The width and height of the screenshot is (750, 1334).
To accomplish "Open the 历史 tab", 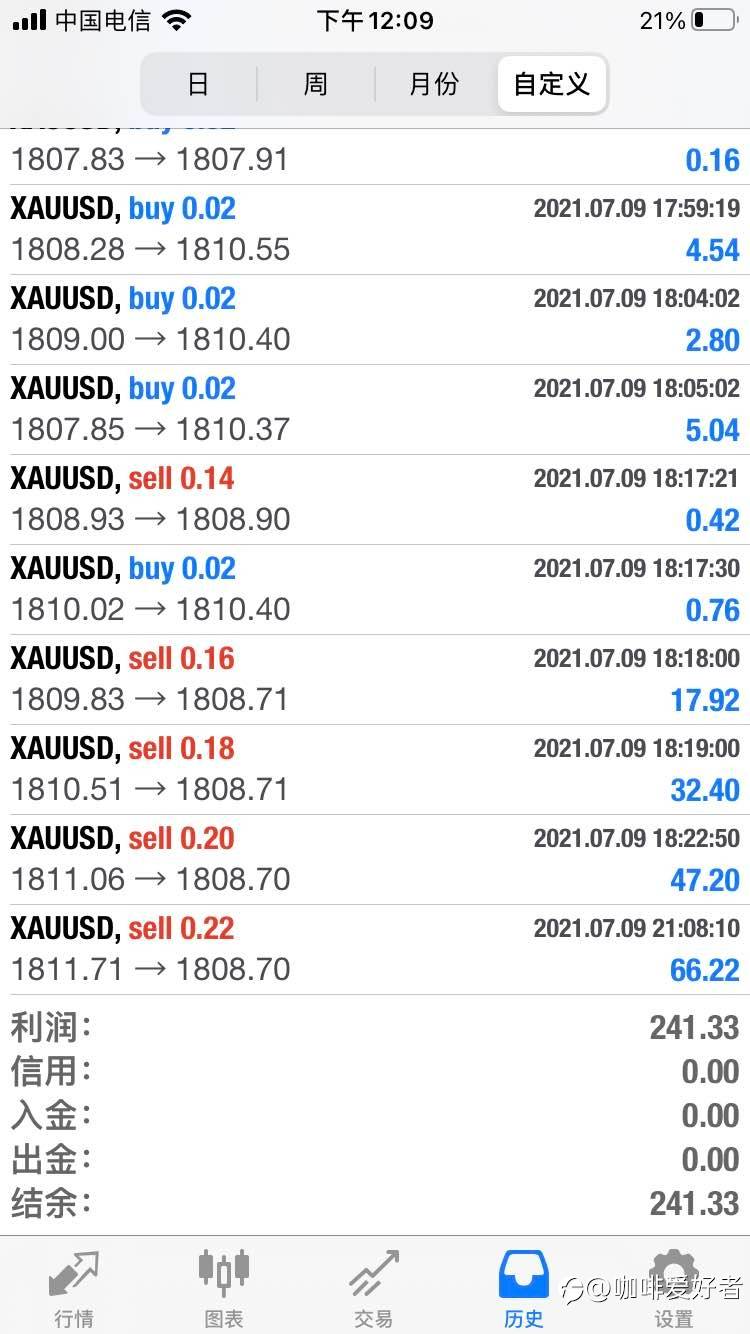I will [x=524, y=1287].
